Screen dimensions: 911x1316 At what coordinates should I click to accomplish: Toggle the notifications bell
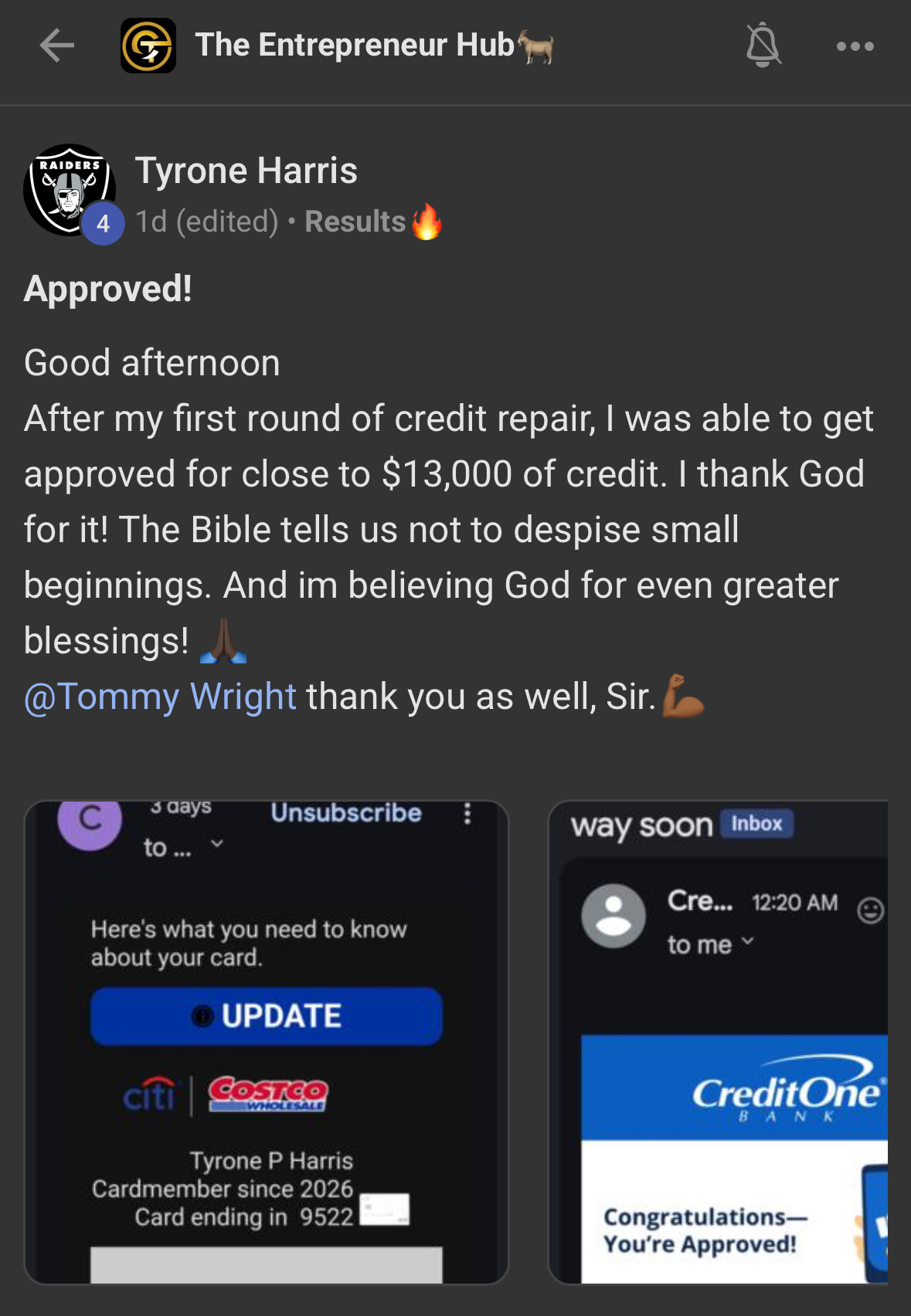[763, 46]
